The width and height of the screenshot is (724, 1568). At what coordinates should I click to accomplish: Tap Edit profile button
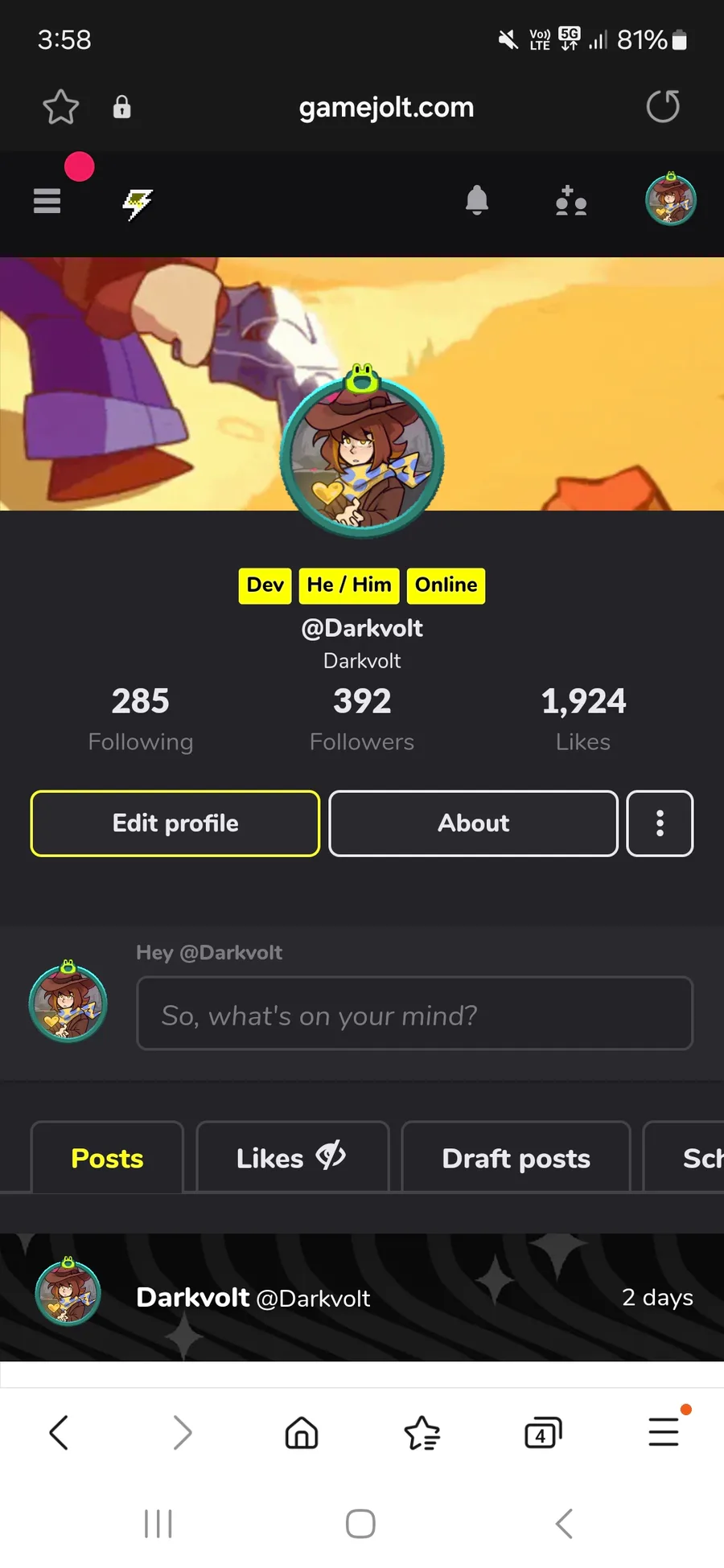pyautogui.click(x=175, y=823)
